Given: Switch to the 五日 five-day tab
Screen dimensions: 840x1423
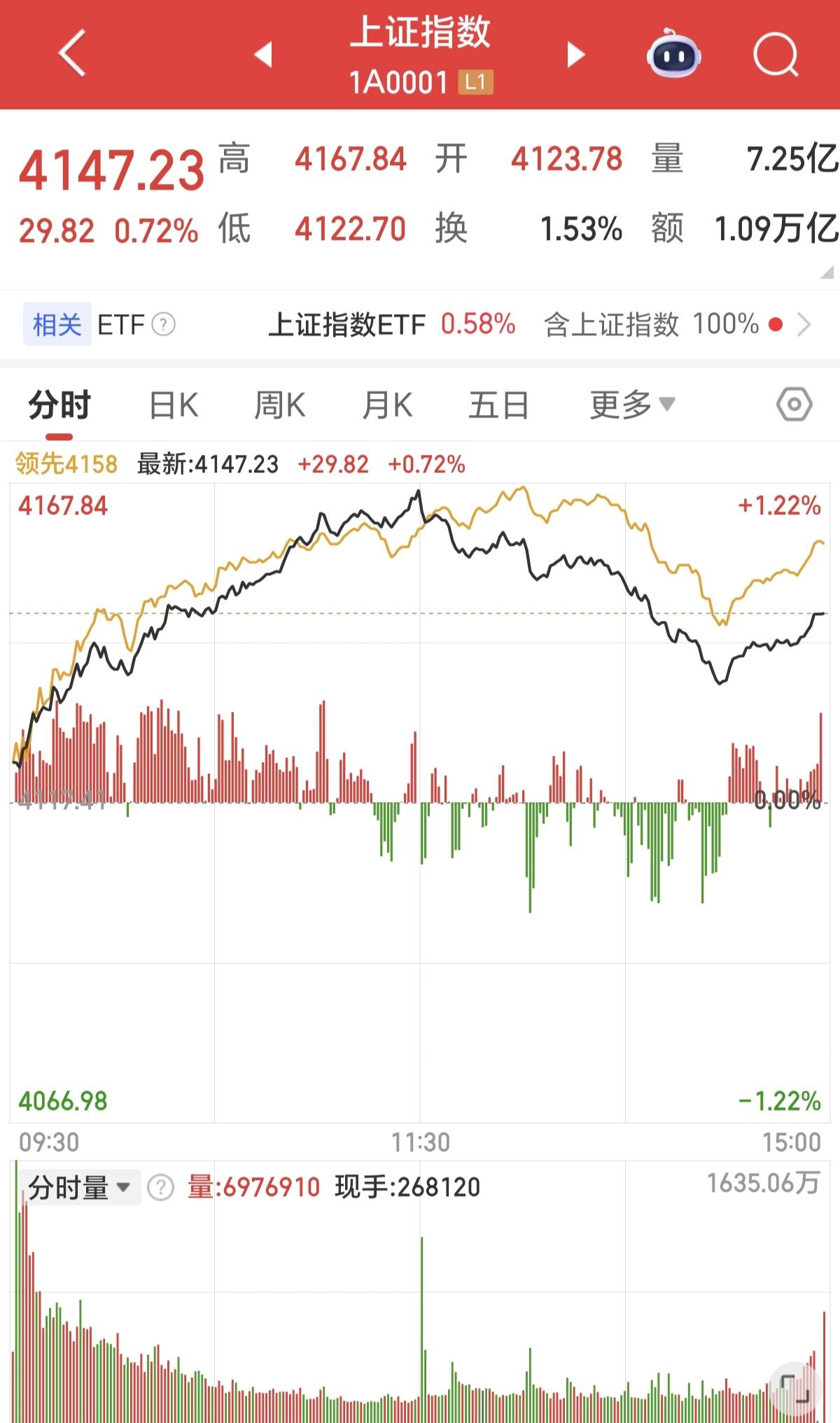Looking at the screenshot, I should pos(499,405).
